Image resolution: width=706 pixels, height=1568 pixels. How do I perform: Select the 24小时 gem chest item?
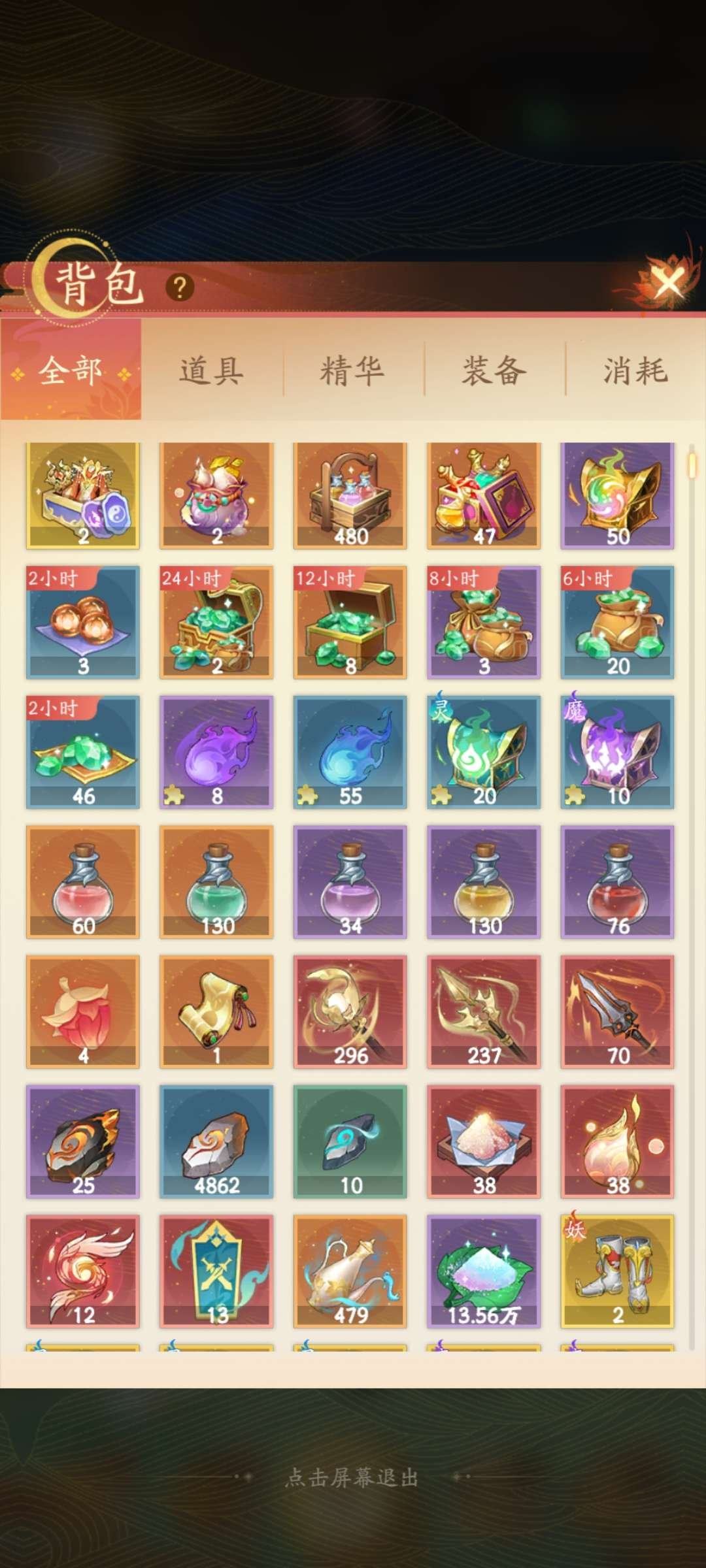pyautogui.click(x=216, y=622)
